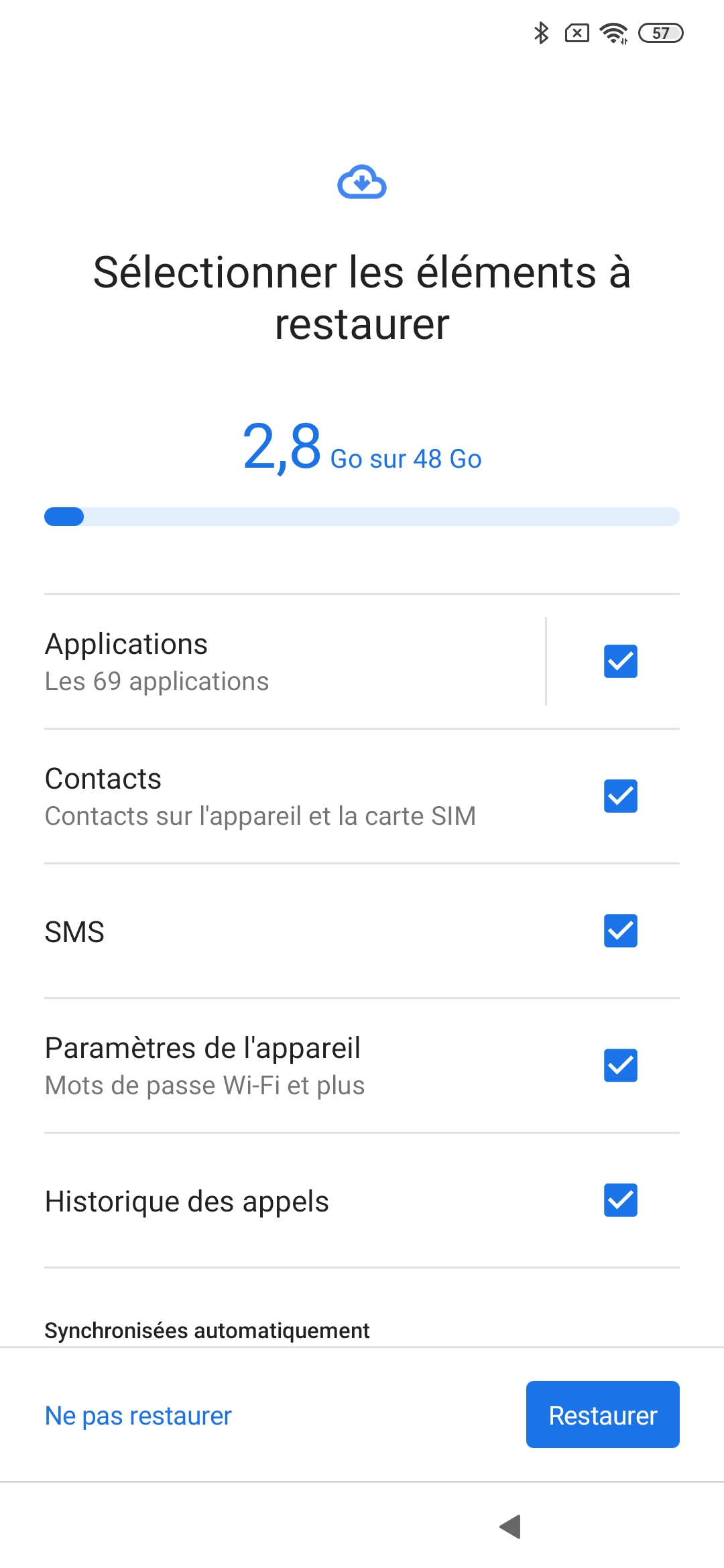This screenshot has height=1568, width=724.
Task: Disable Historique des appels restore
Action: point(620,1200)
